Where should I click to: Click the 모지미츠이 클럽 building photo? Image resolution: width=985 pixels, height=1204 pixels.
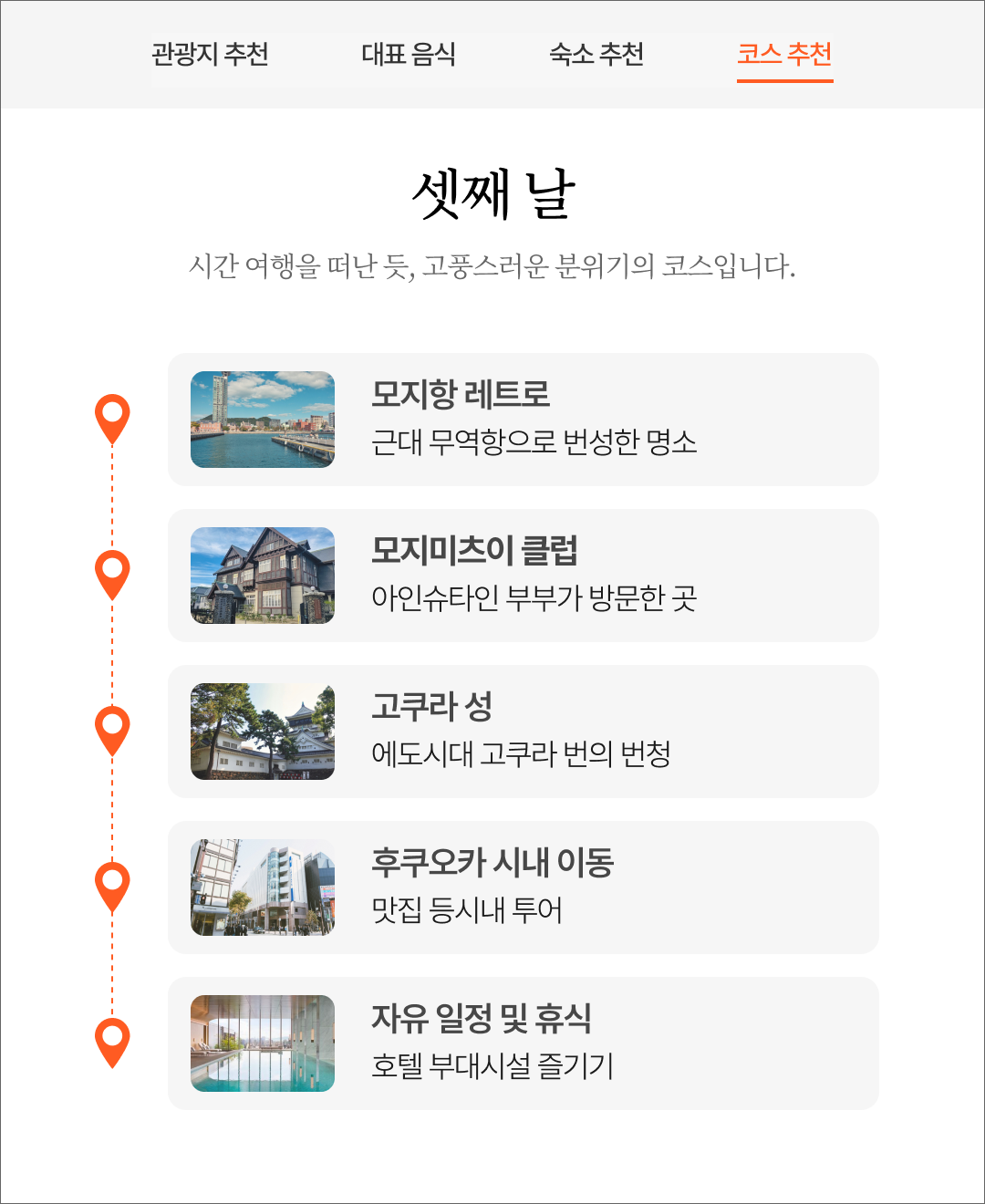coord(262,575)
